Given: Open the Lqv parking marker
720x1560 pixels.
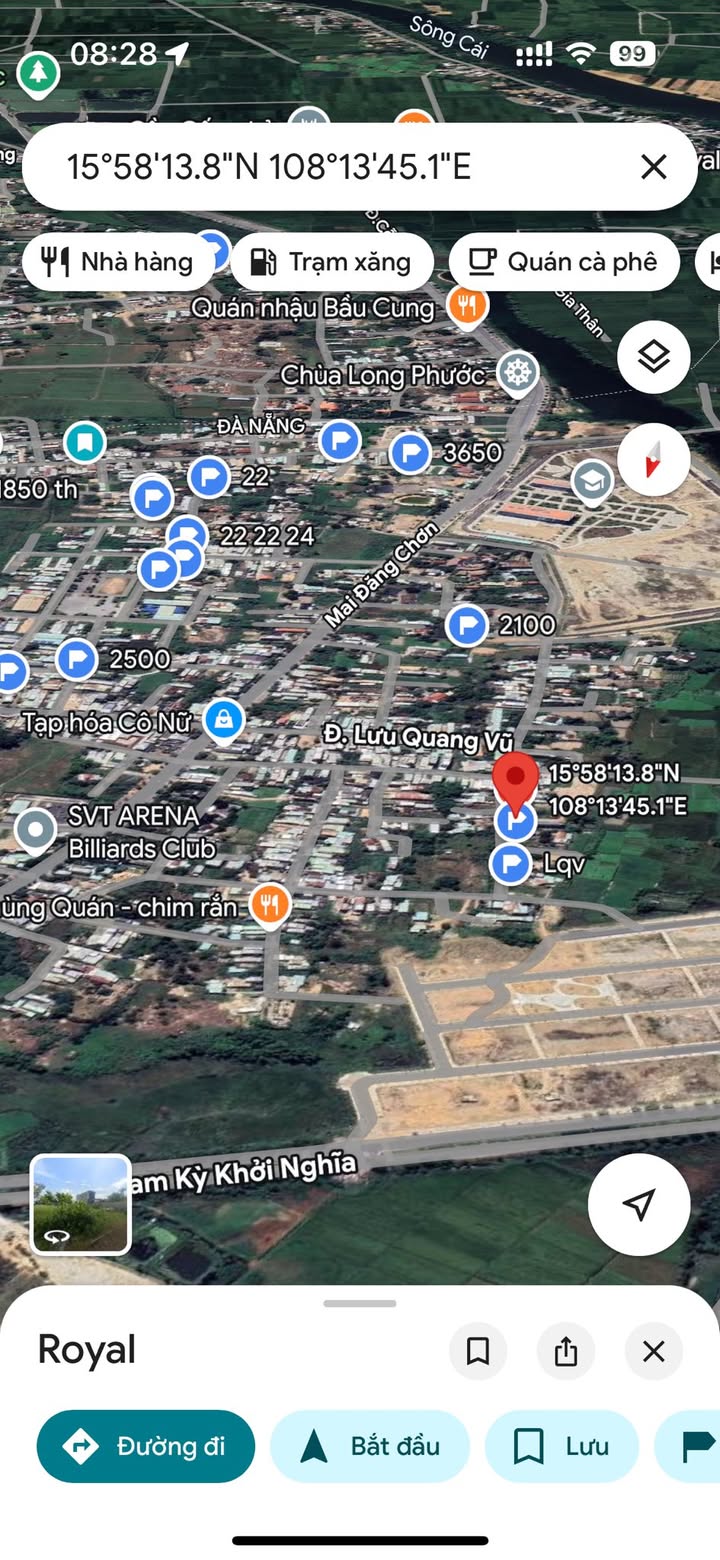Looking at the screenshot, I should [x=511, y=863].
